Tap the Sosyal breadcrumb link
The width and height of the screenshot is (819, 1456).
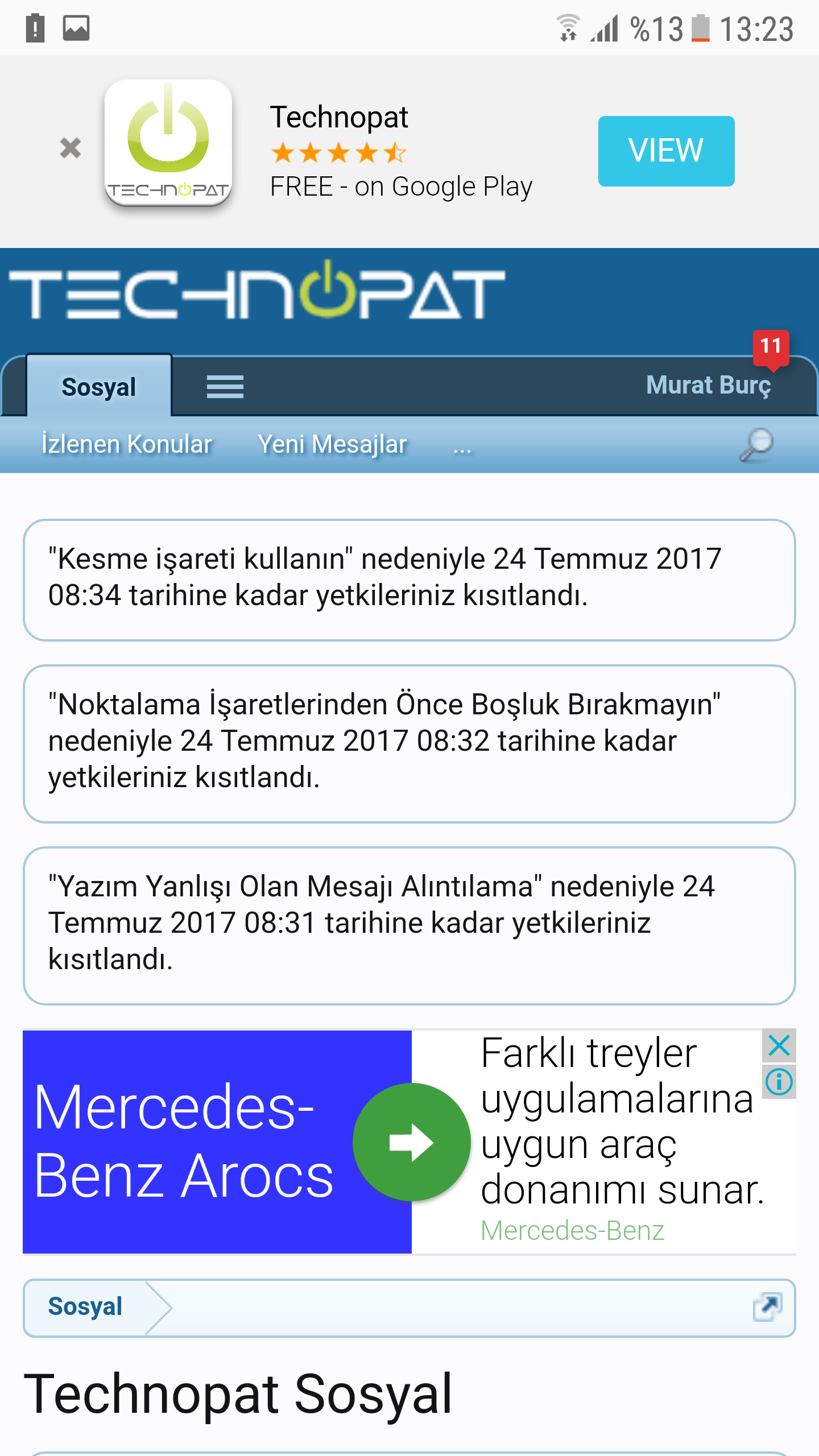point(85,1307)
